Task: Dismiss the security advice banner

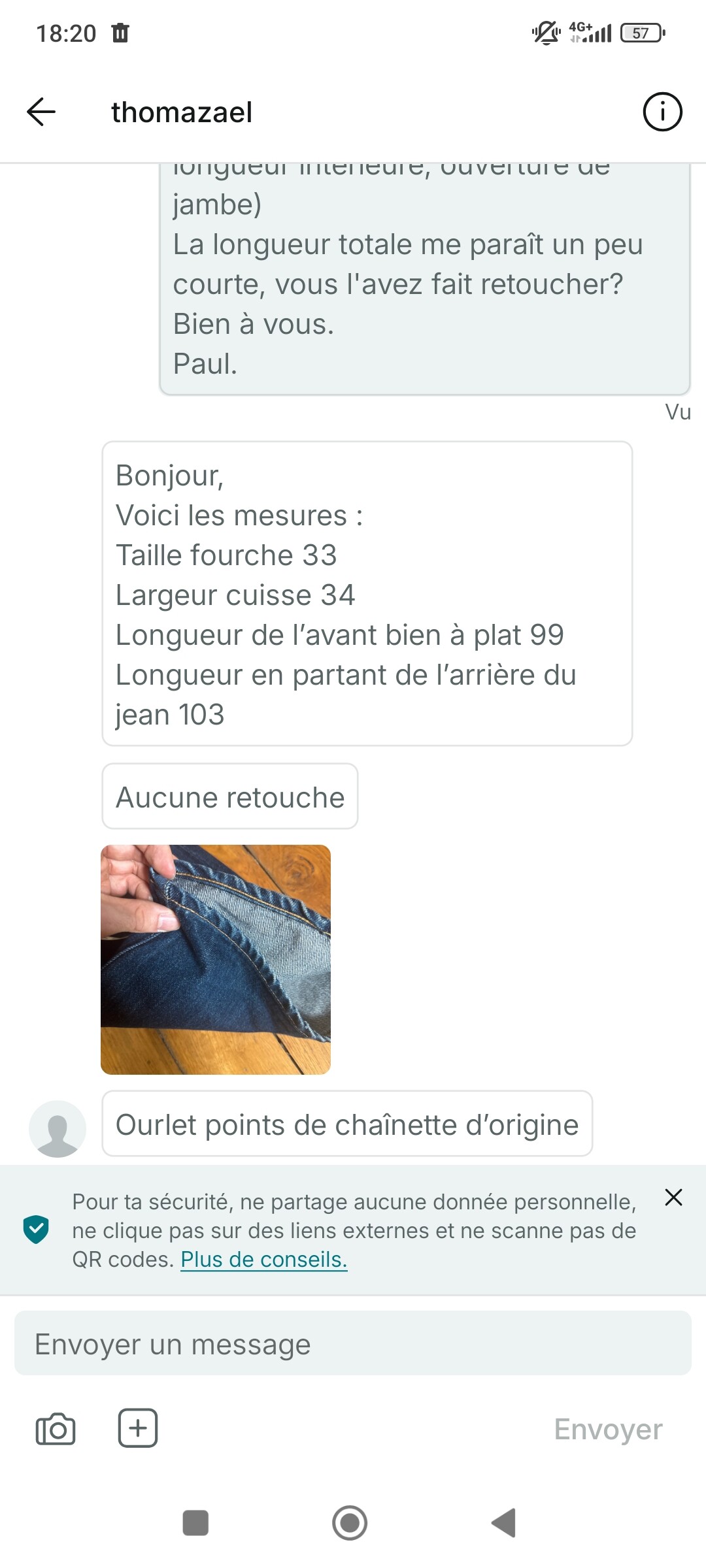Action: point(673,1197)
